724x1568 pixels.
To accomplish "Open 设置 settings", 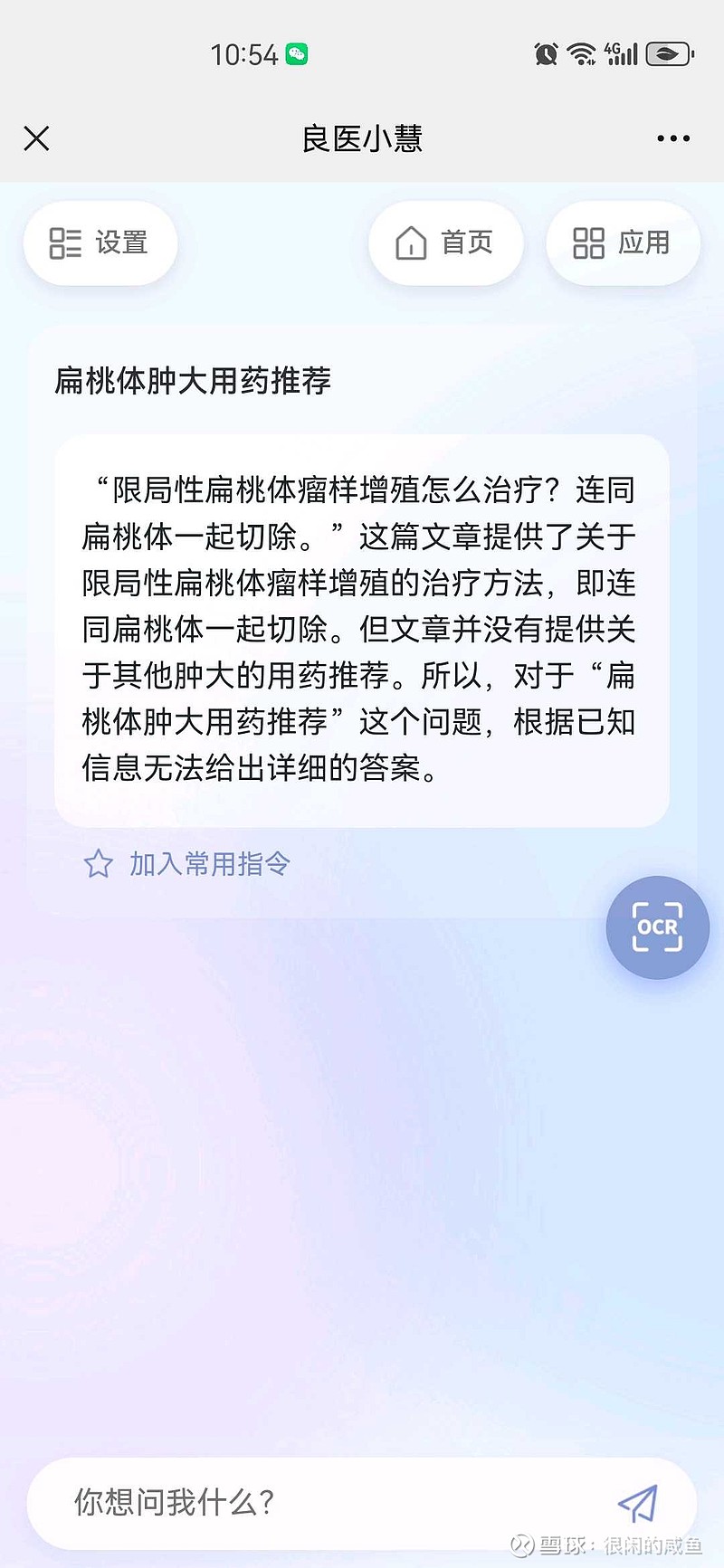I will click(x=100, y=242).
